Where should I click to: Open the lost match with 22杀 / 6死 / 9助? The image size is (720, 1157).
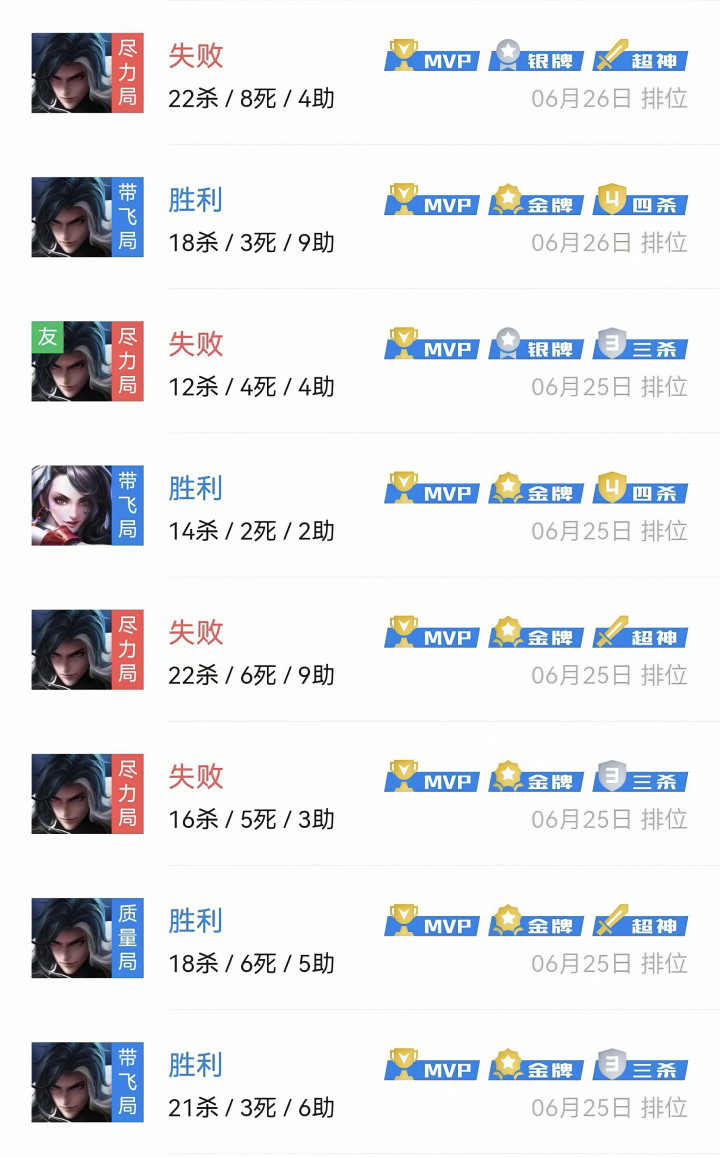pos(360,650)
